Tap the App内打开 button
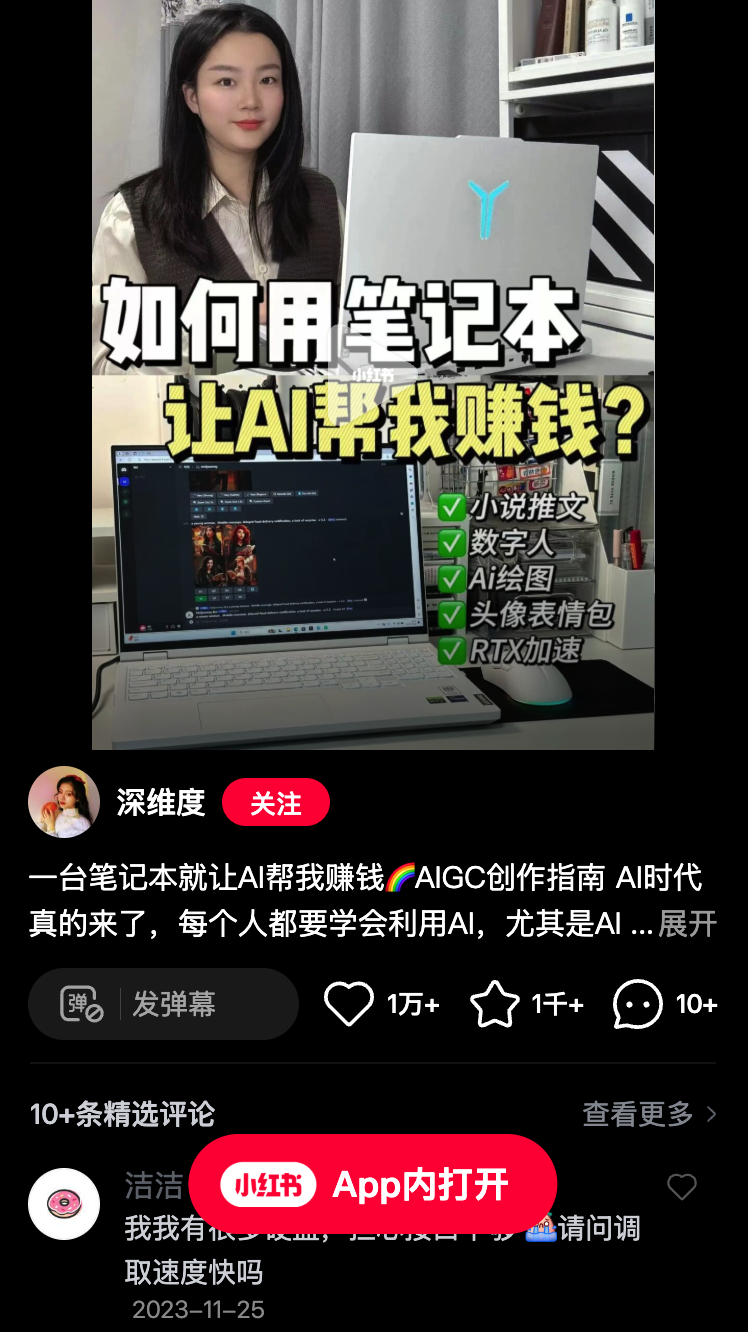The image size is (748, 1332). tap(373, 1184)
